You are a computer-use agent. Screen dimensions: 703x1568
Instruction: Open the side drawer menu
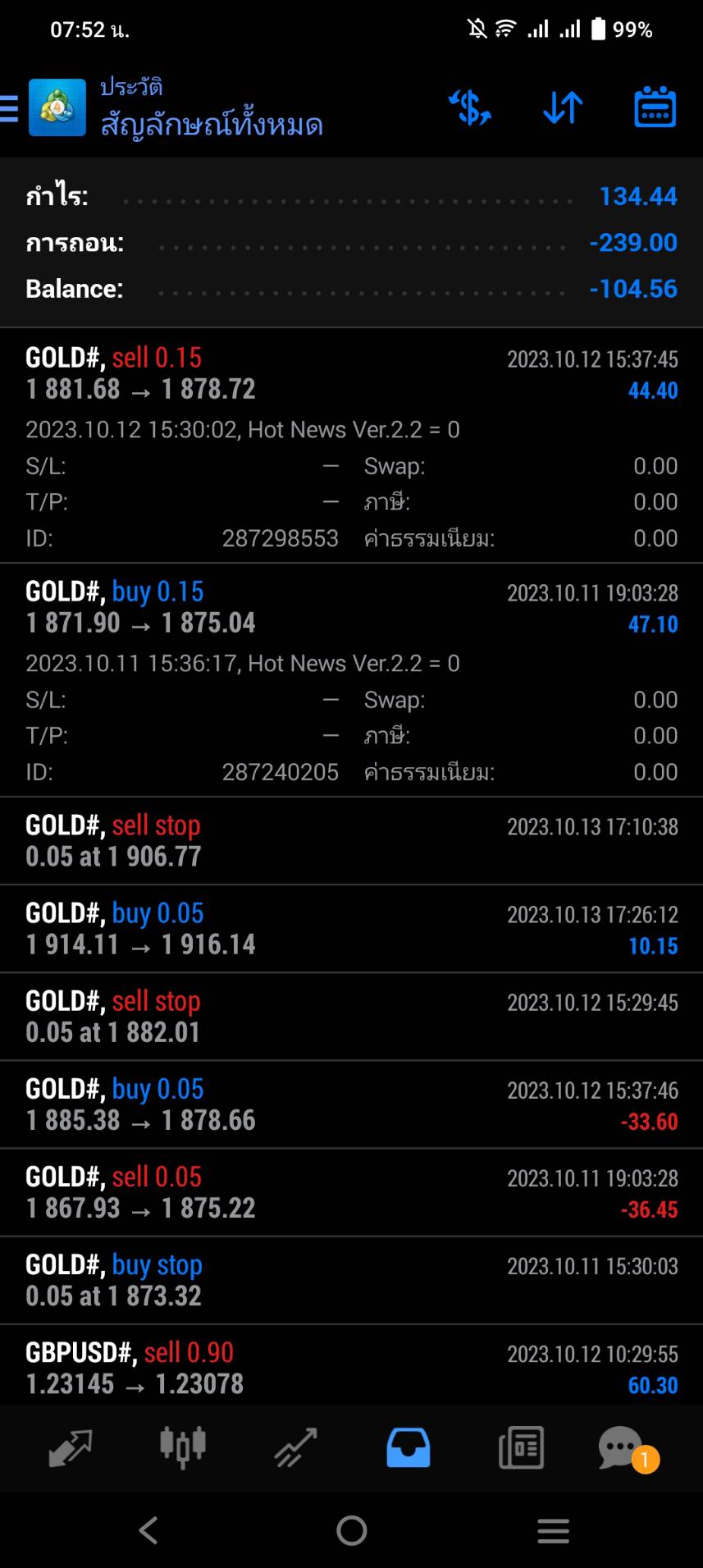tap(9, 107)
